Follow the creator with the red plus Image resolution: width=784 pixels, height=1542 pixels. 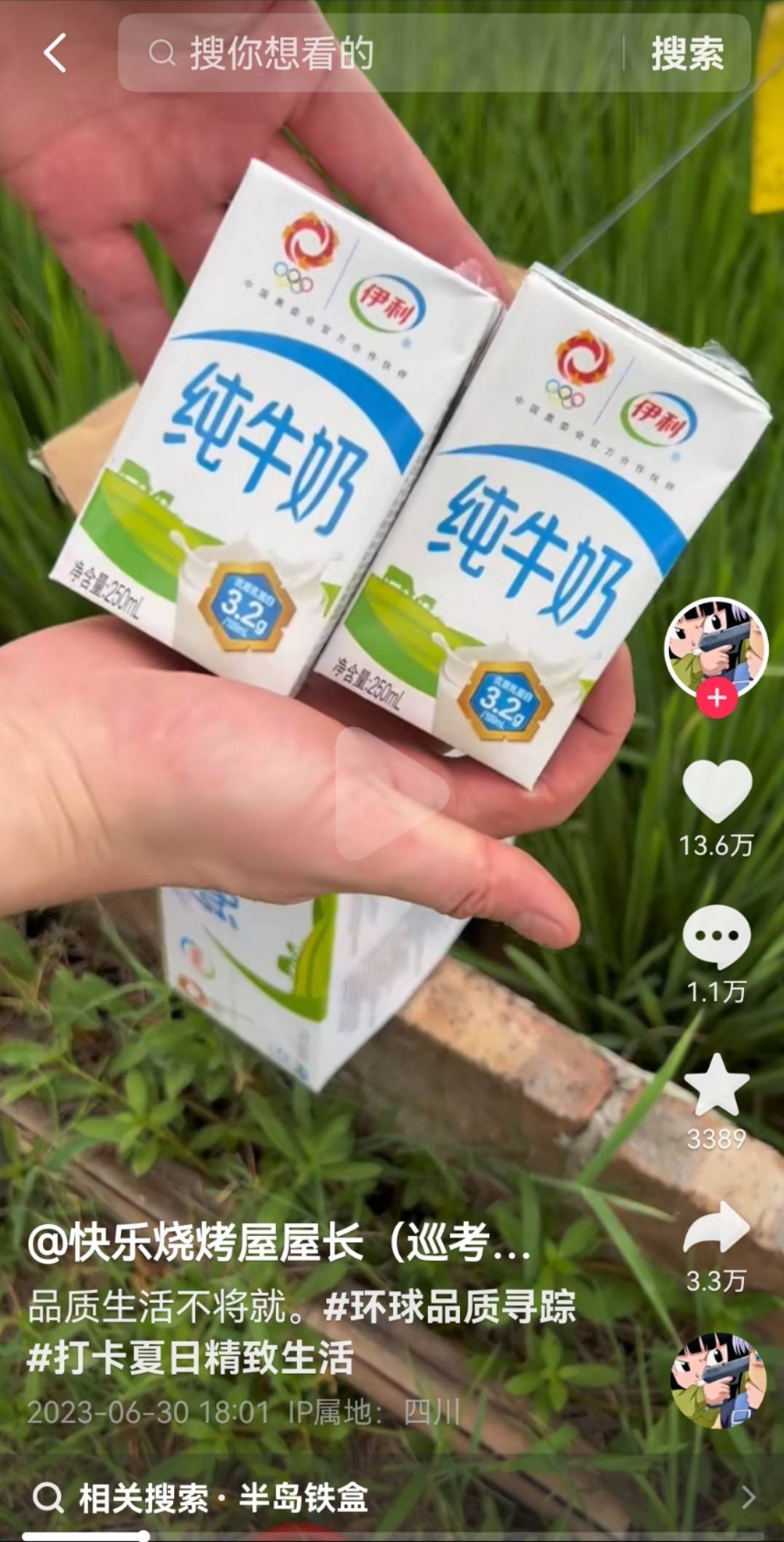click(717, 698)
